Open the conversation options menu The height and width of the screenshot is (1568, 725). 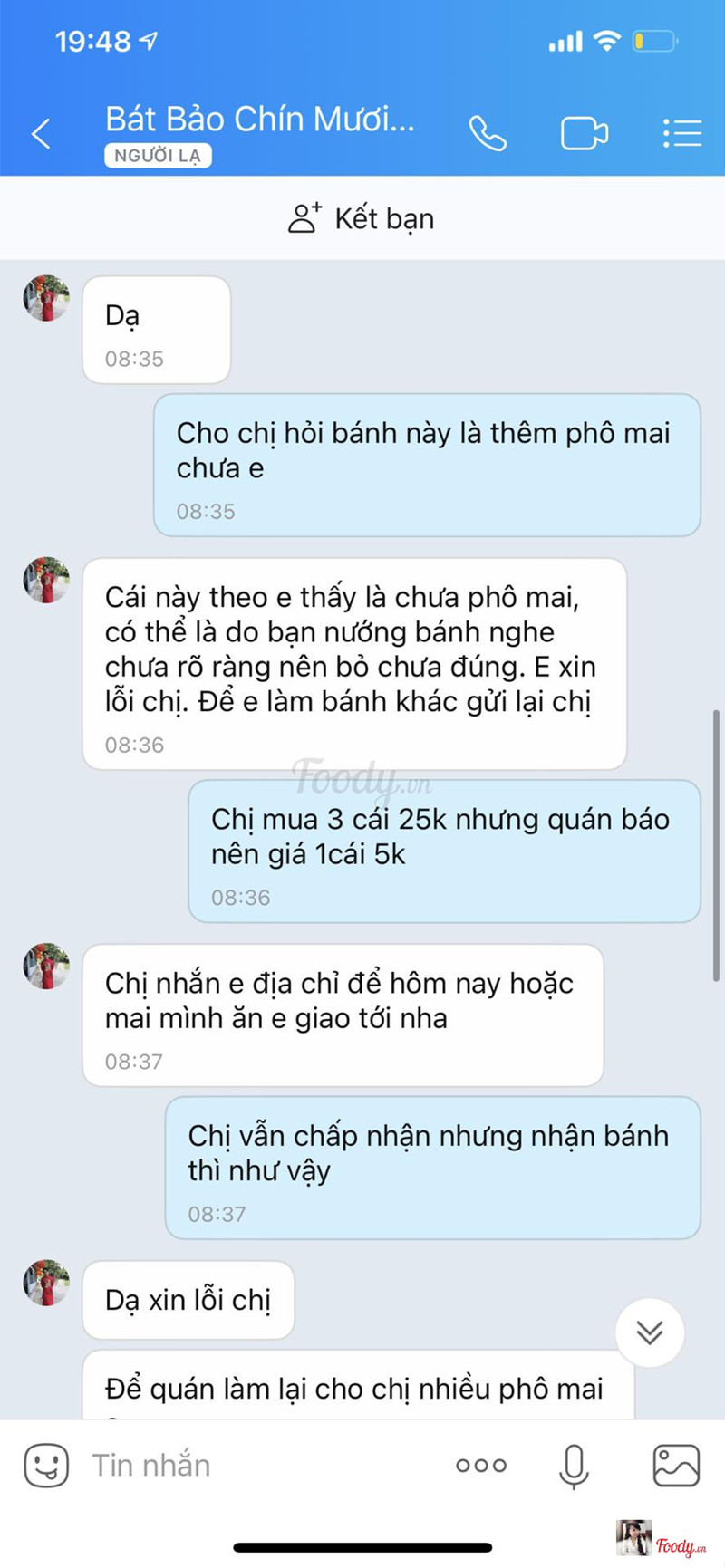pos(681,133)
